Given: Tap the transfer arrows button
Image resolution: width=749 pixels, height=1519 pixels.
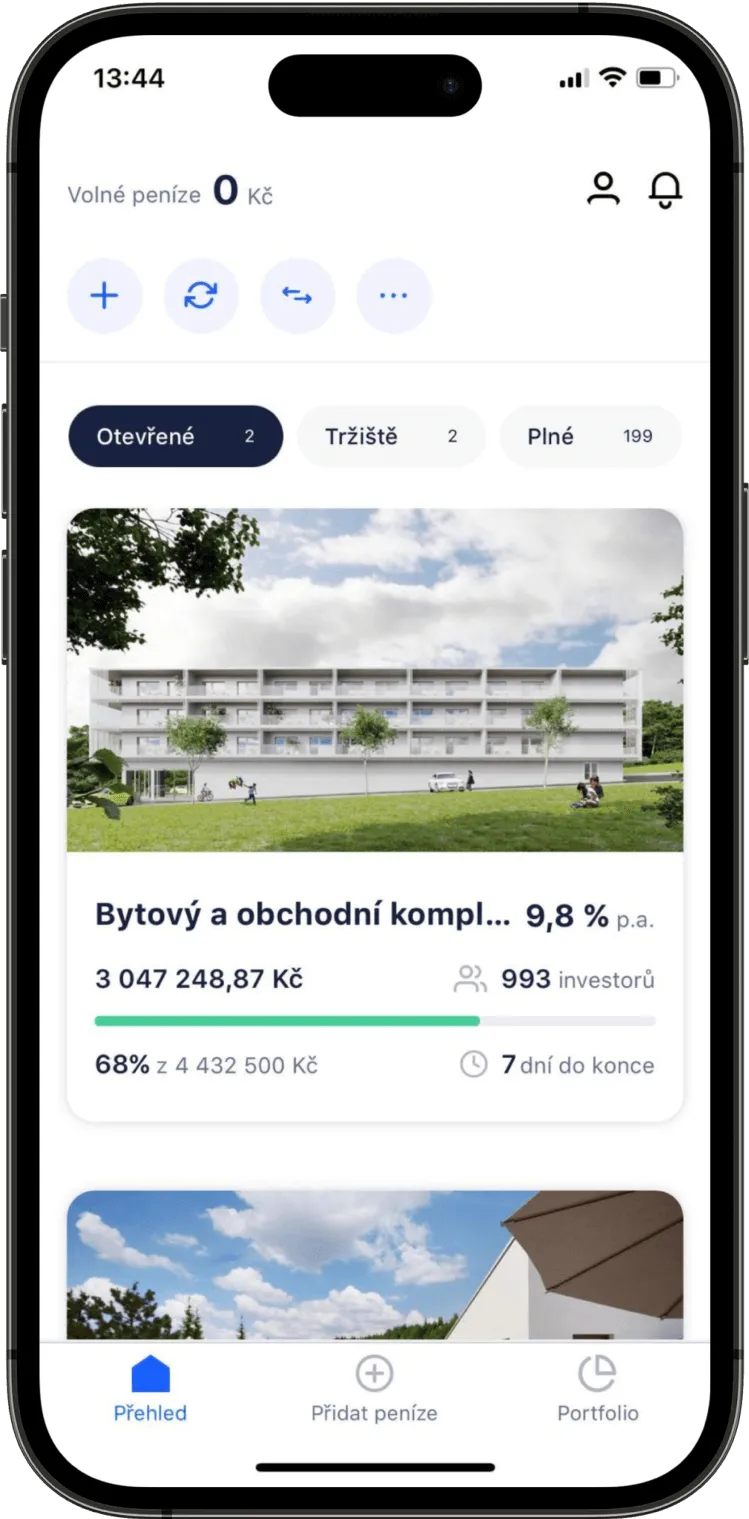Looking at the screenshot, I should point(297,296).
